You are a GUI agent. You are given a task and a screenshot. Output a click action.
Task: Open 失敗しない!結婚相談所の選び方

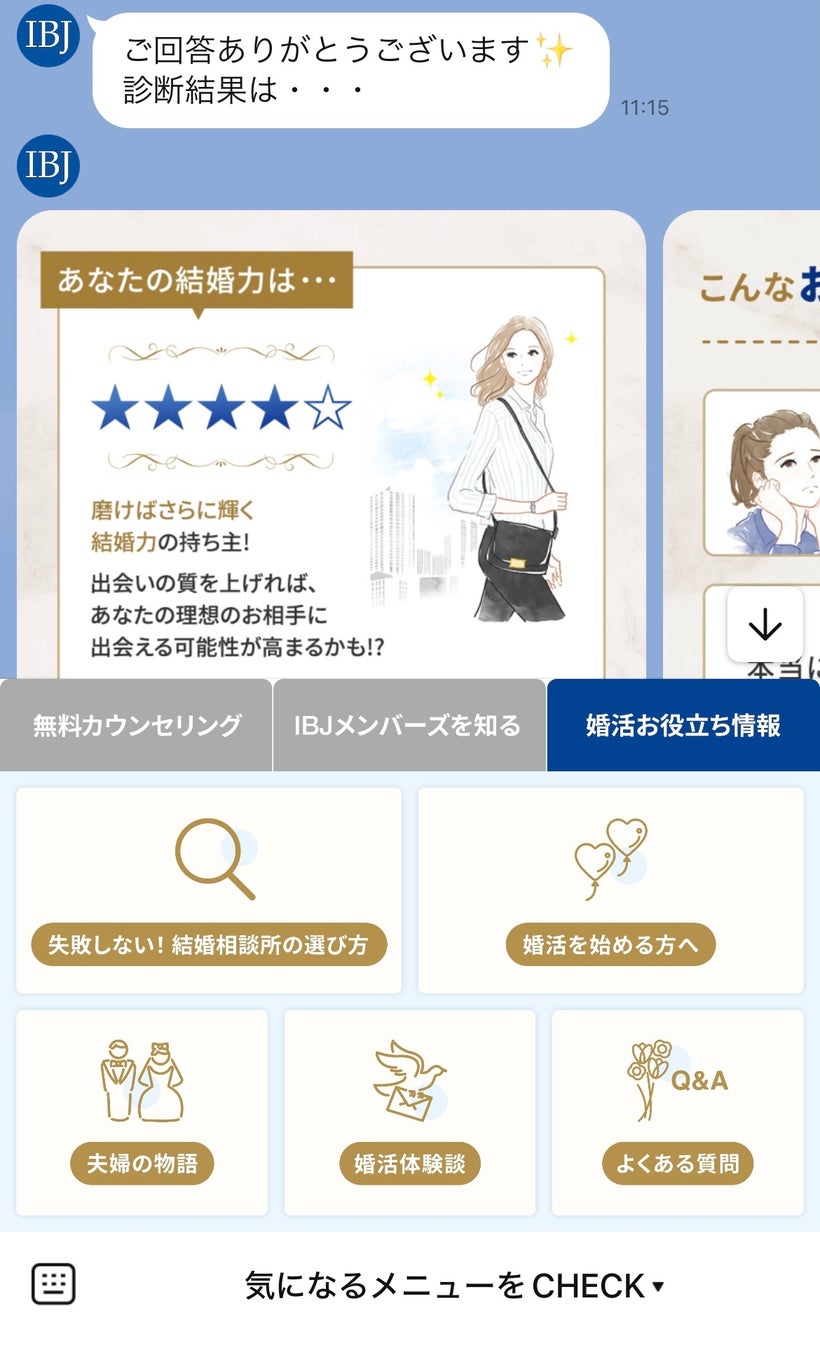coord(209,891)
